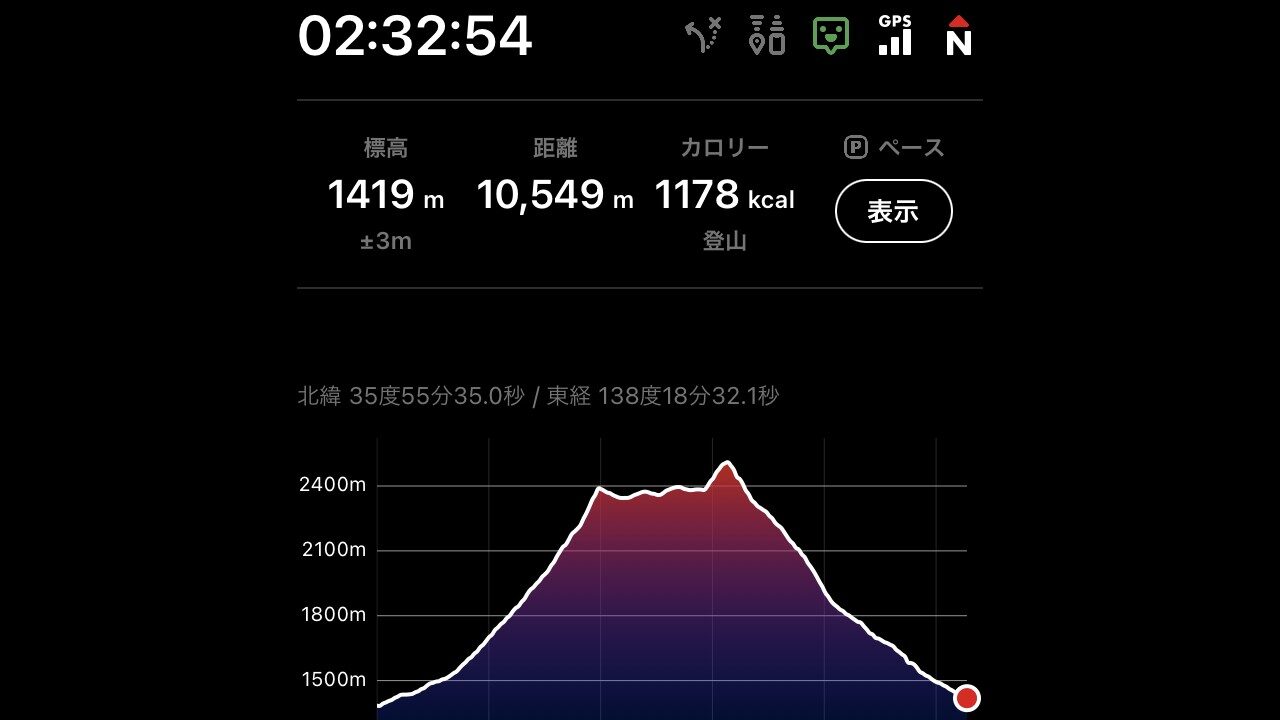Tap the 表示 button under ペース
The image size is (1280, 720).
tap(893, 211)
